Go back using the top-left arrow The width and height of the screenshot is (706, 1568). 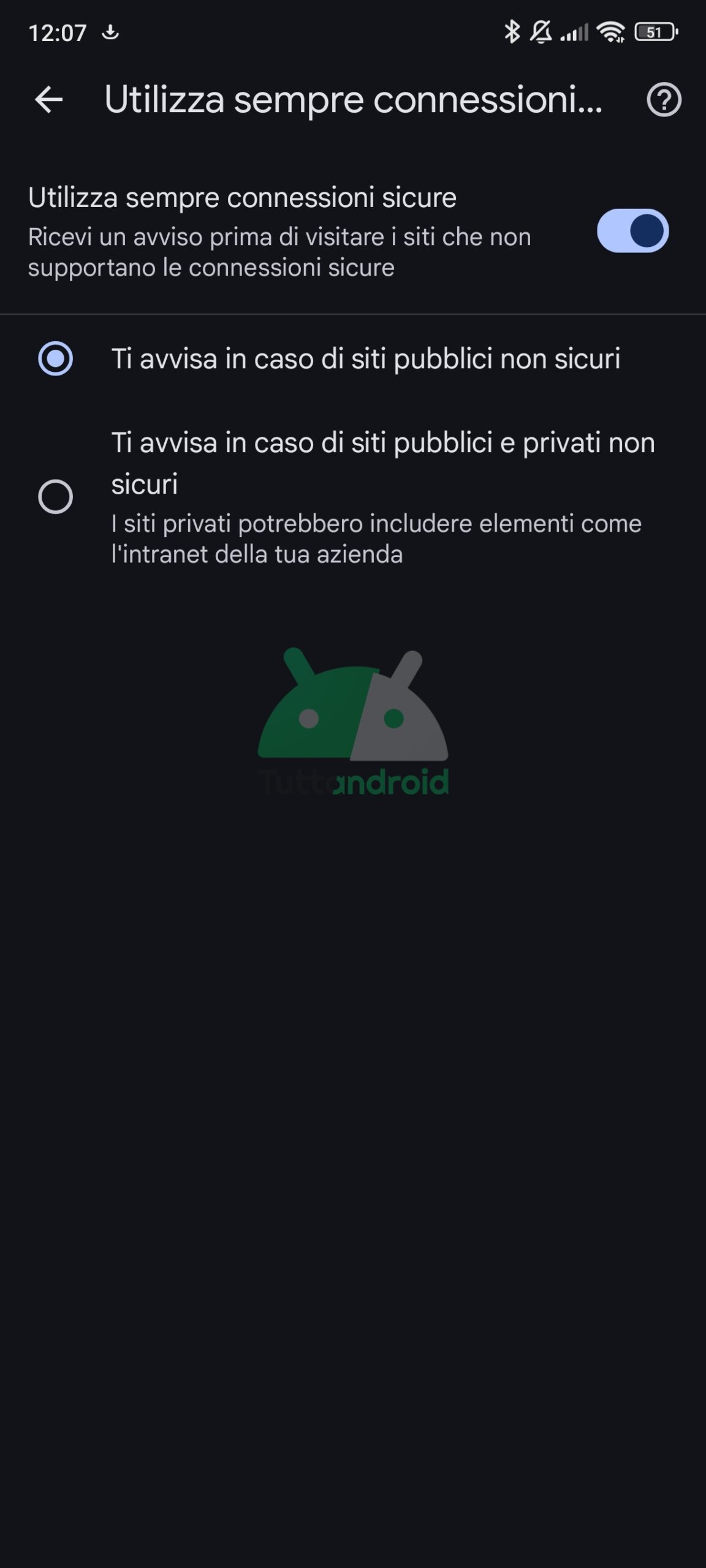(49, 100)
